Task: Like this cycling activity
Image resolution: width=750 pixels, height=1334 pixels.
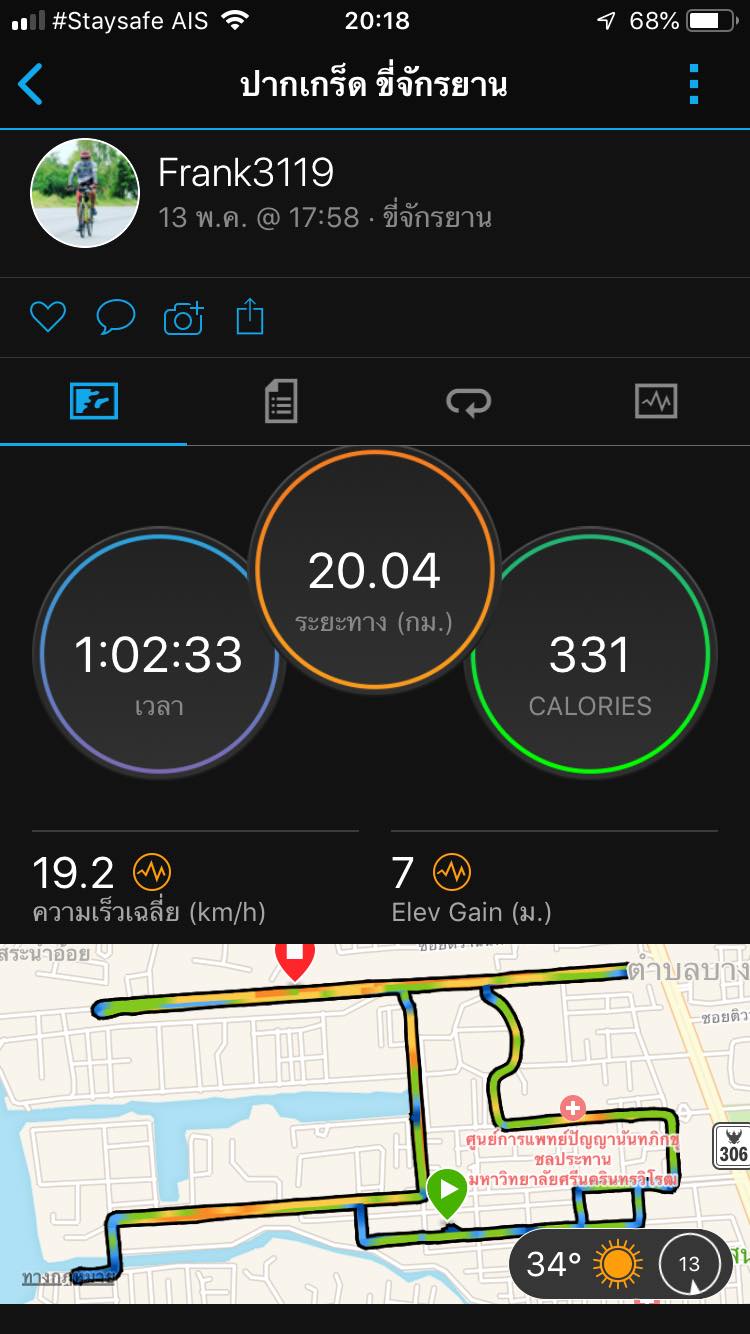Action: pyautogui.click(x=47, y=318)
